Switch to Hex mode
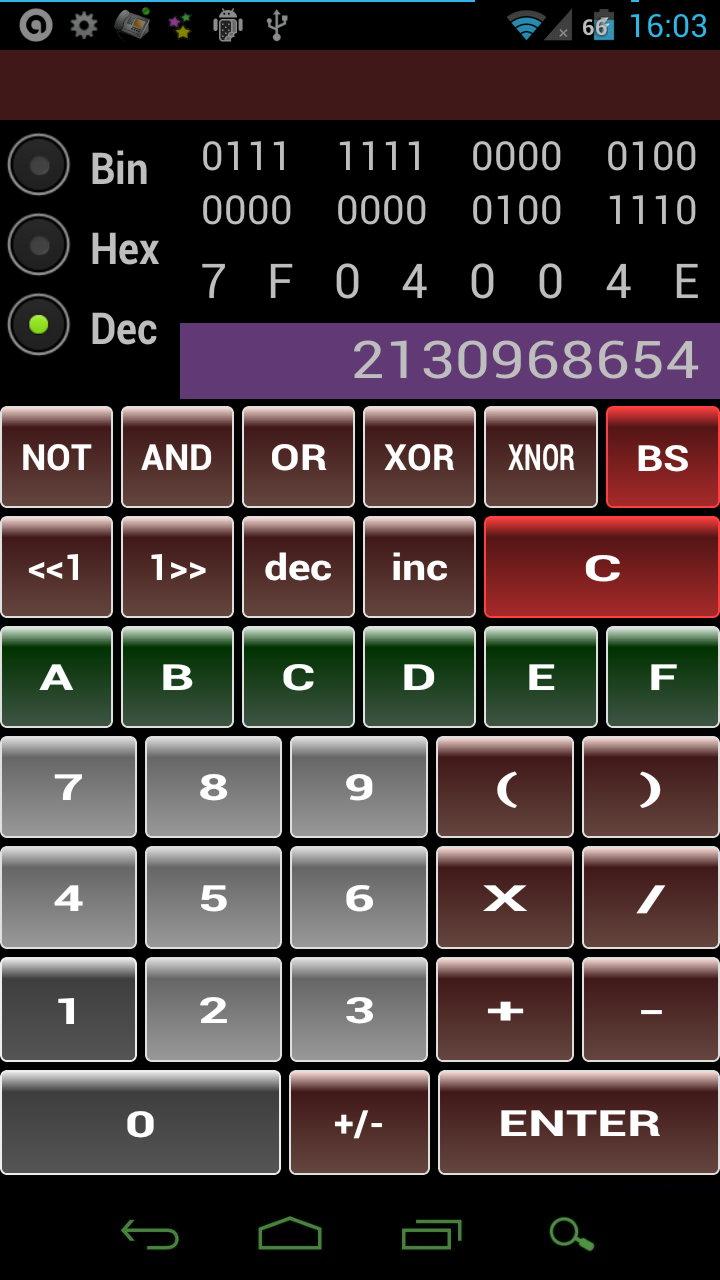720x1280 pixels. (x=40, y=245)
